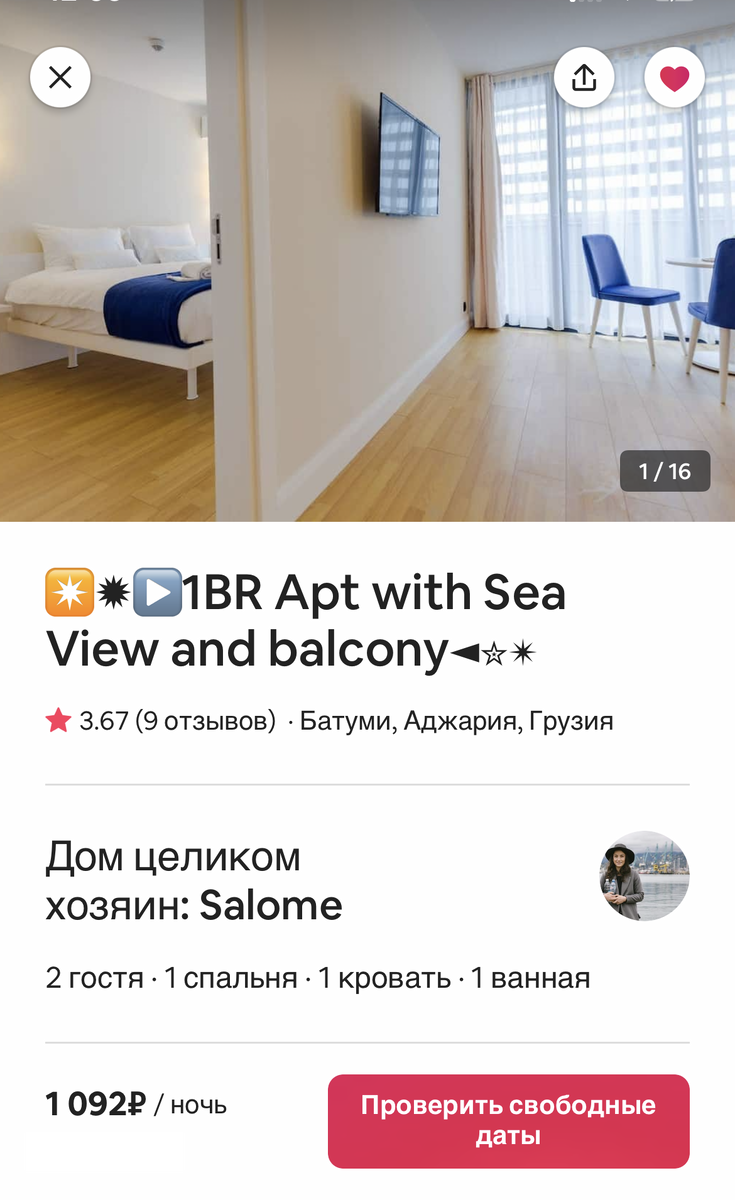The height and width of the screenshot is (1200, 735).
Task: Close the listing page
Action: 60,77
